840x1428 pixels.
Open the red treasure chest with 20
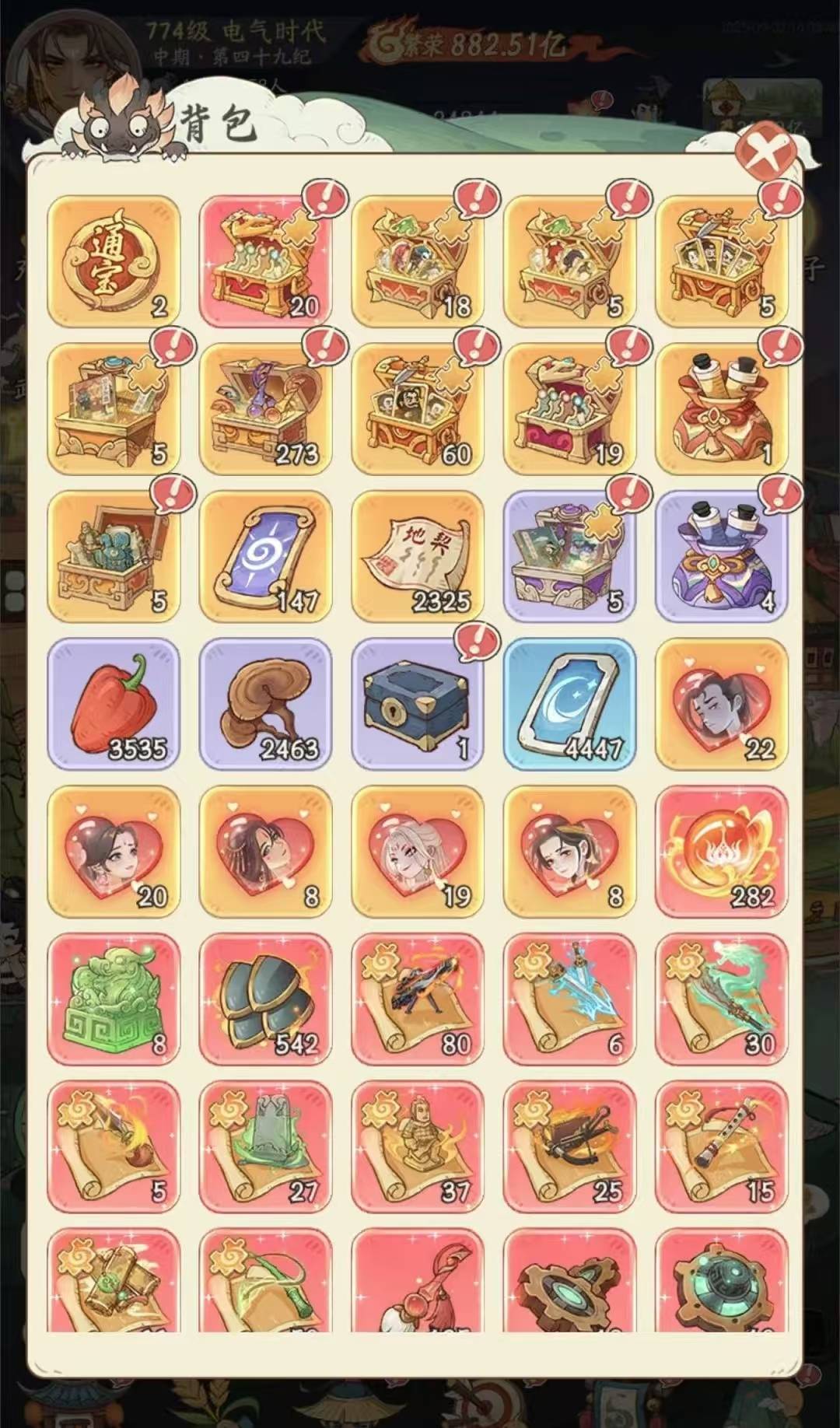click(266, 261)
